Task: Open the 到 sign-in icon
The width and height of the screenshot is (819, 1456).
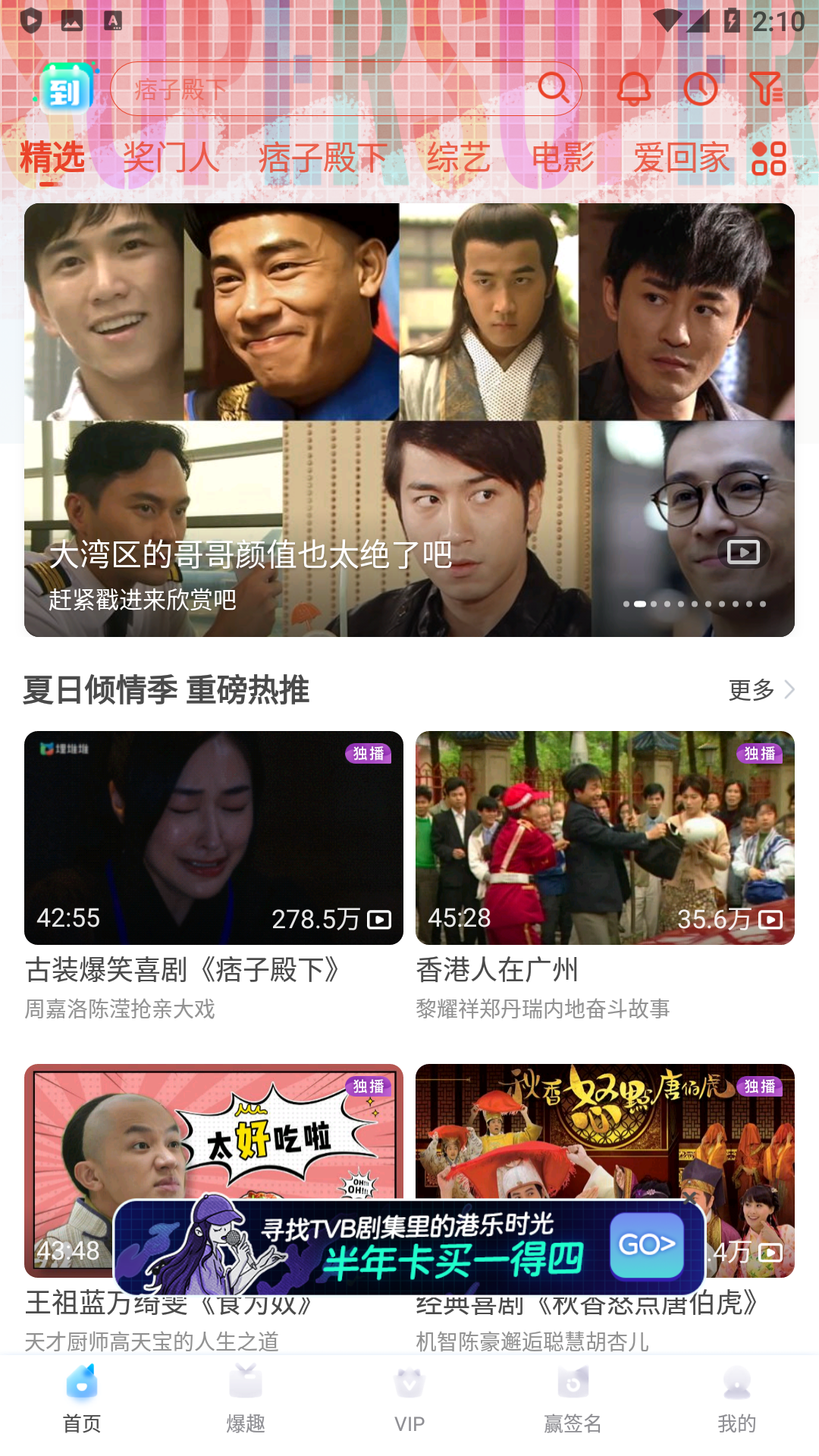Action: coord(66,89)
